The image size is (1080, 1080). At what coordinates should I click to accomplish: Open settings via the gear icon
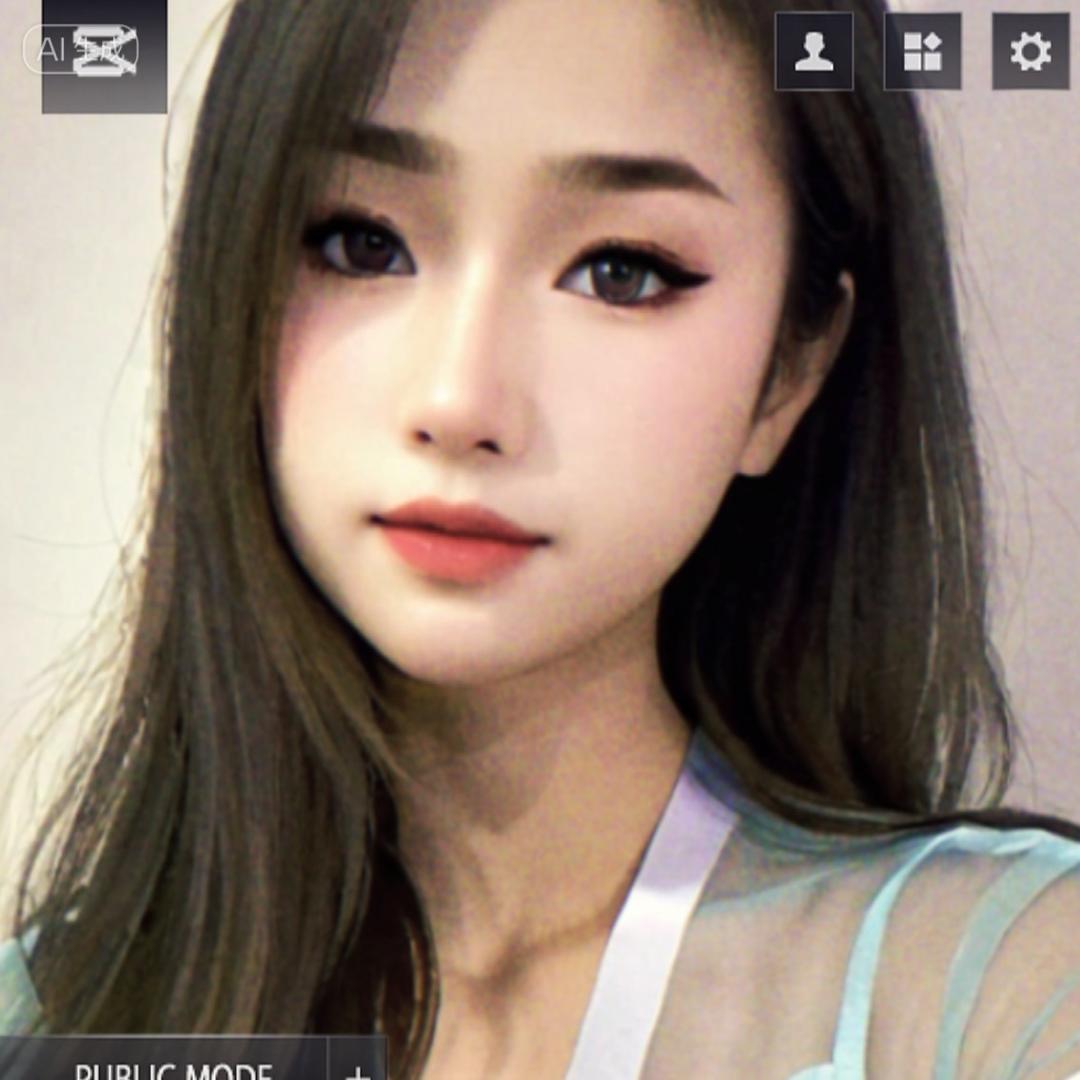[x=1030, y=51]
